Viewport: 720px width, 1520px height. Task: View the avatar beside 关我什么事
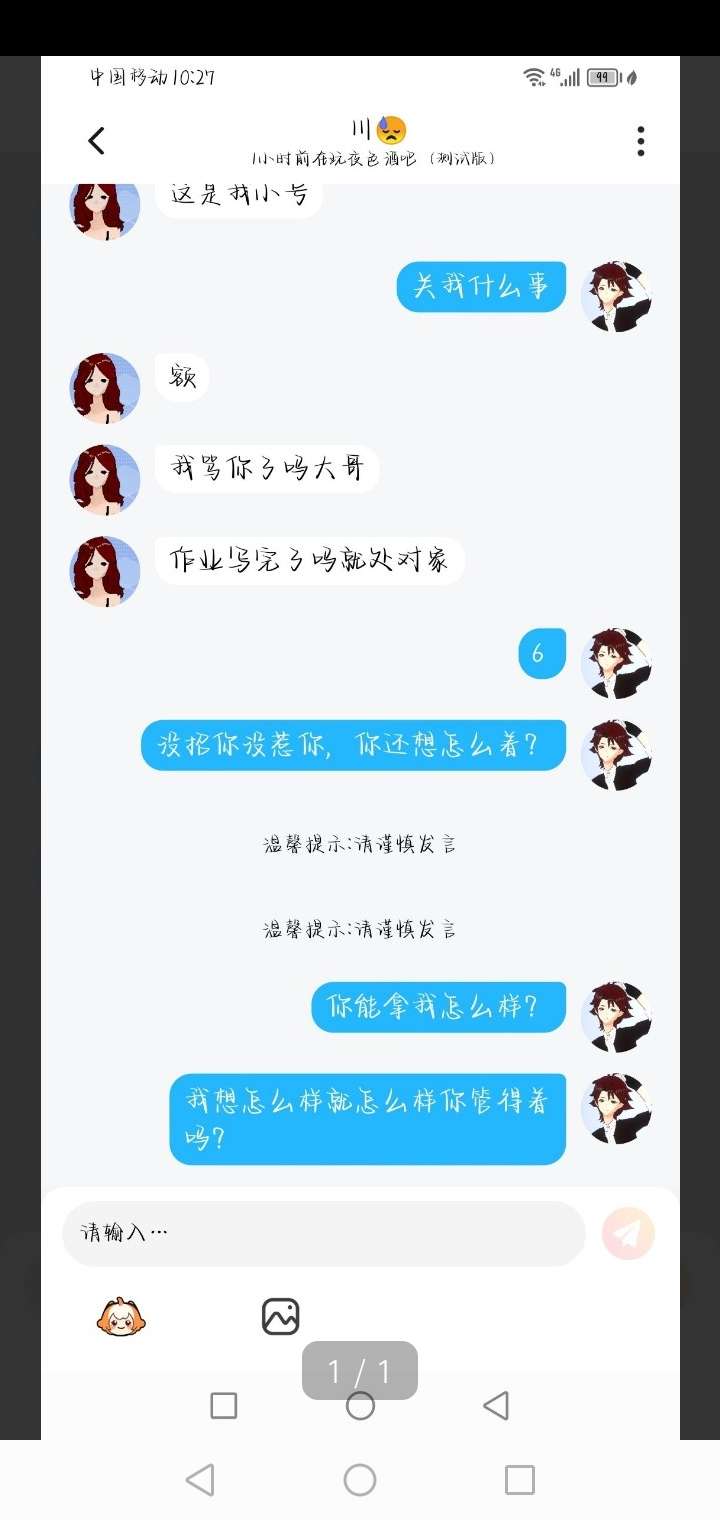coord(617,296)
